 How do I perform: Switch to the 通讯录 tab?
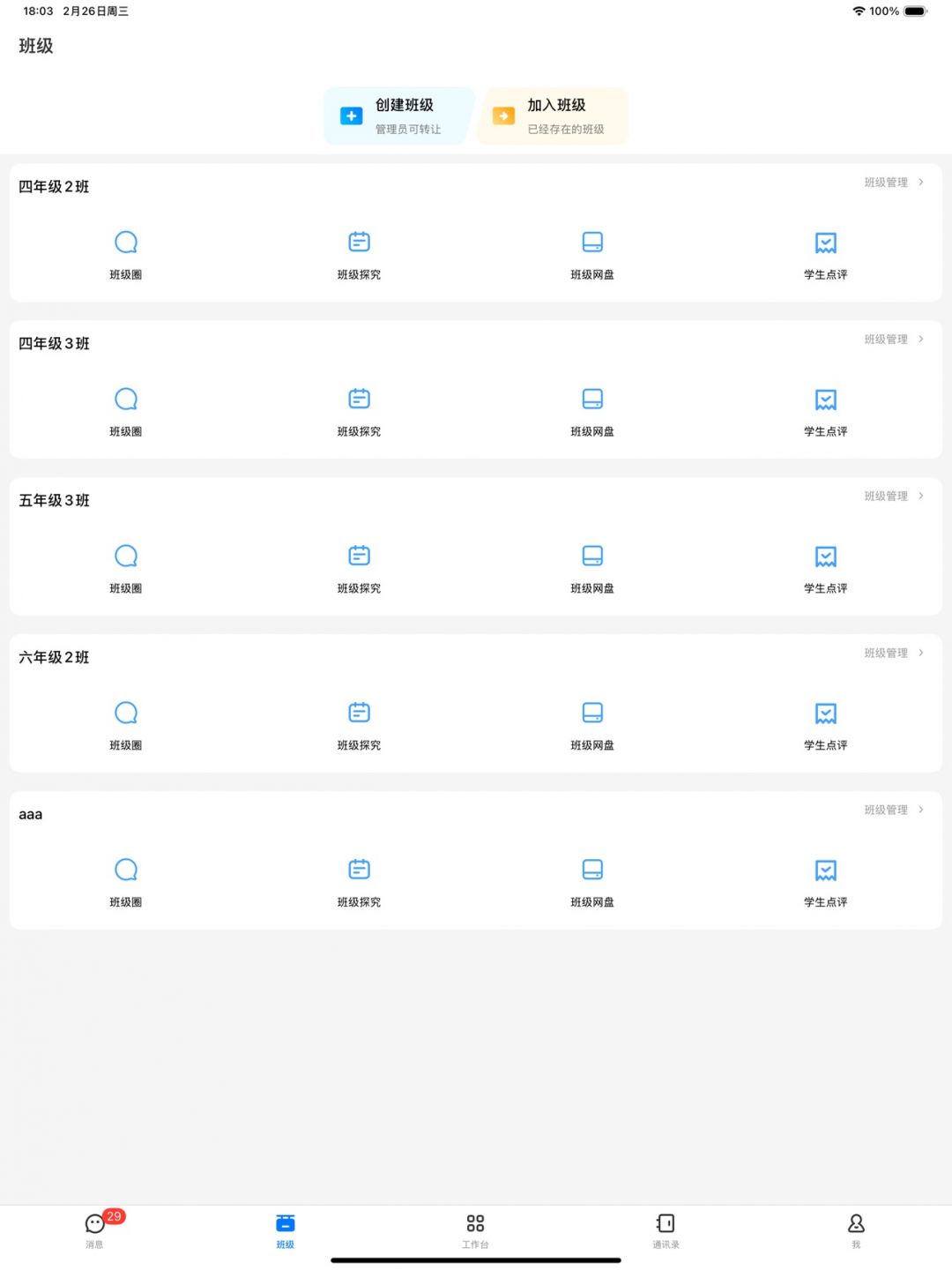[666, 1230]
